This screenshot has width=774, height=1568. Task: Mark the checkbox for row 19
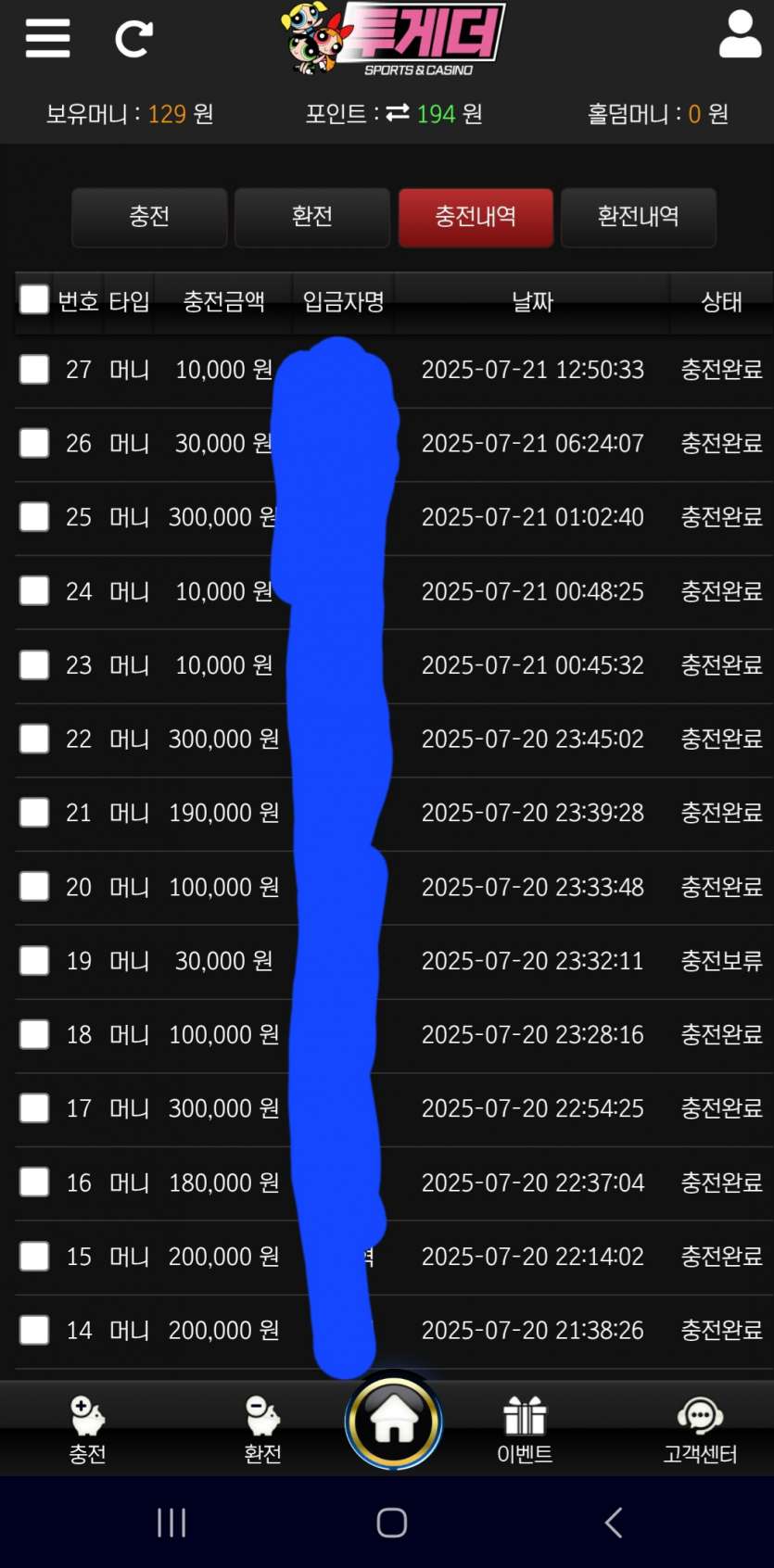[x=34, y=960]
